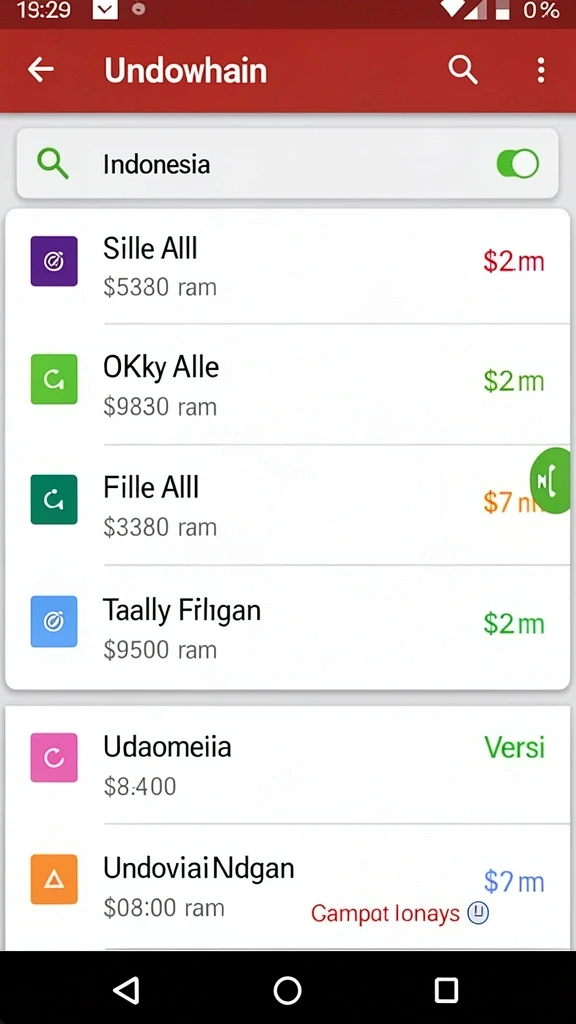Tap the green floating button at right edge
The image size is (576, 1024).
pyautogui.click(x=552, y=481)
